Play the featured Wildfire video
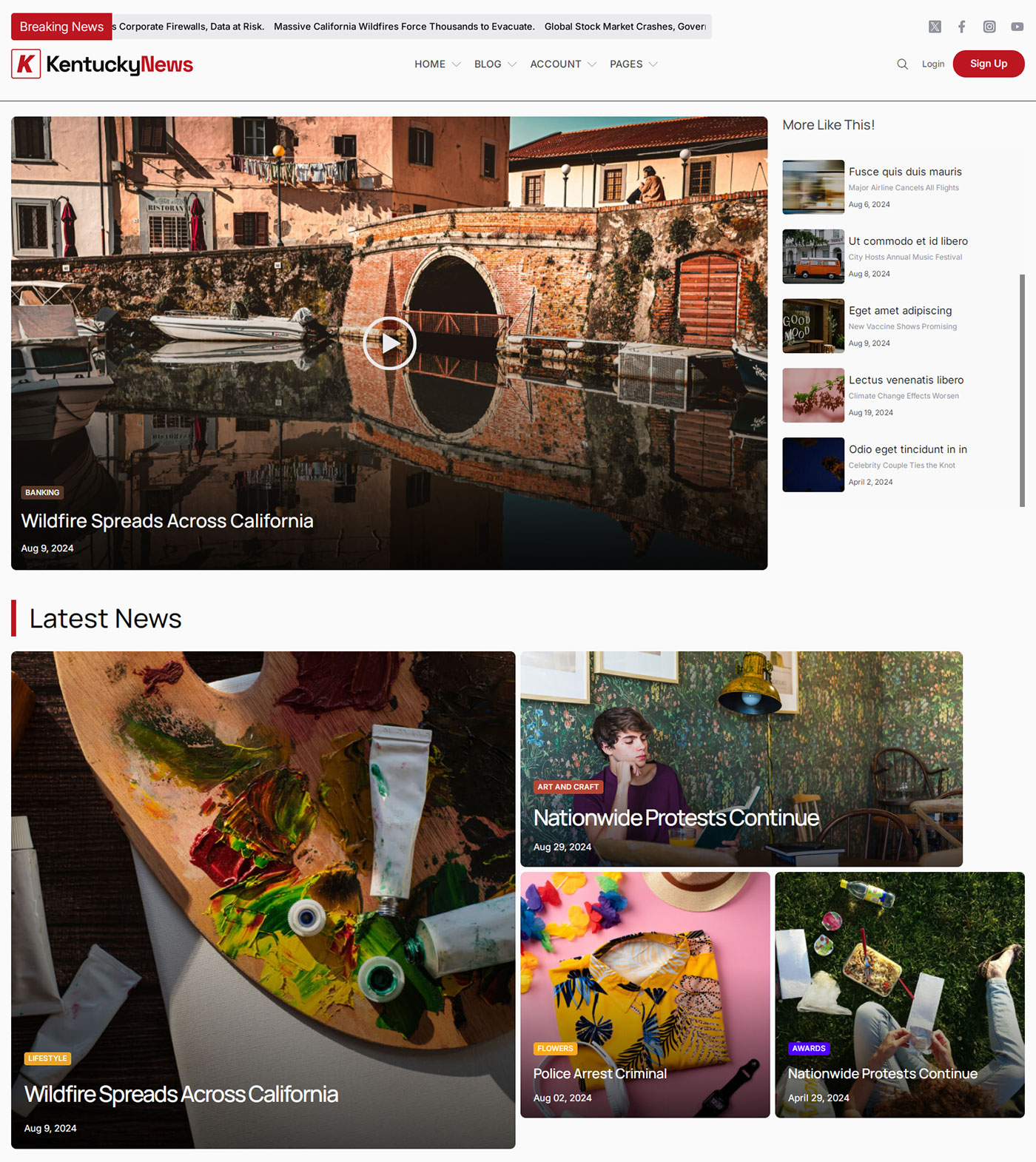1036x1162 pixels. (x=389, y=343)
